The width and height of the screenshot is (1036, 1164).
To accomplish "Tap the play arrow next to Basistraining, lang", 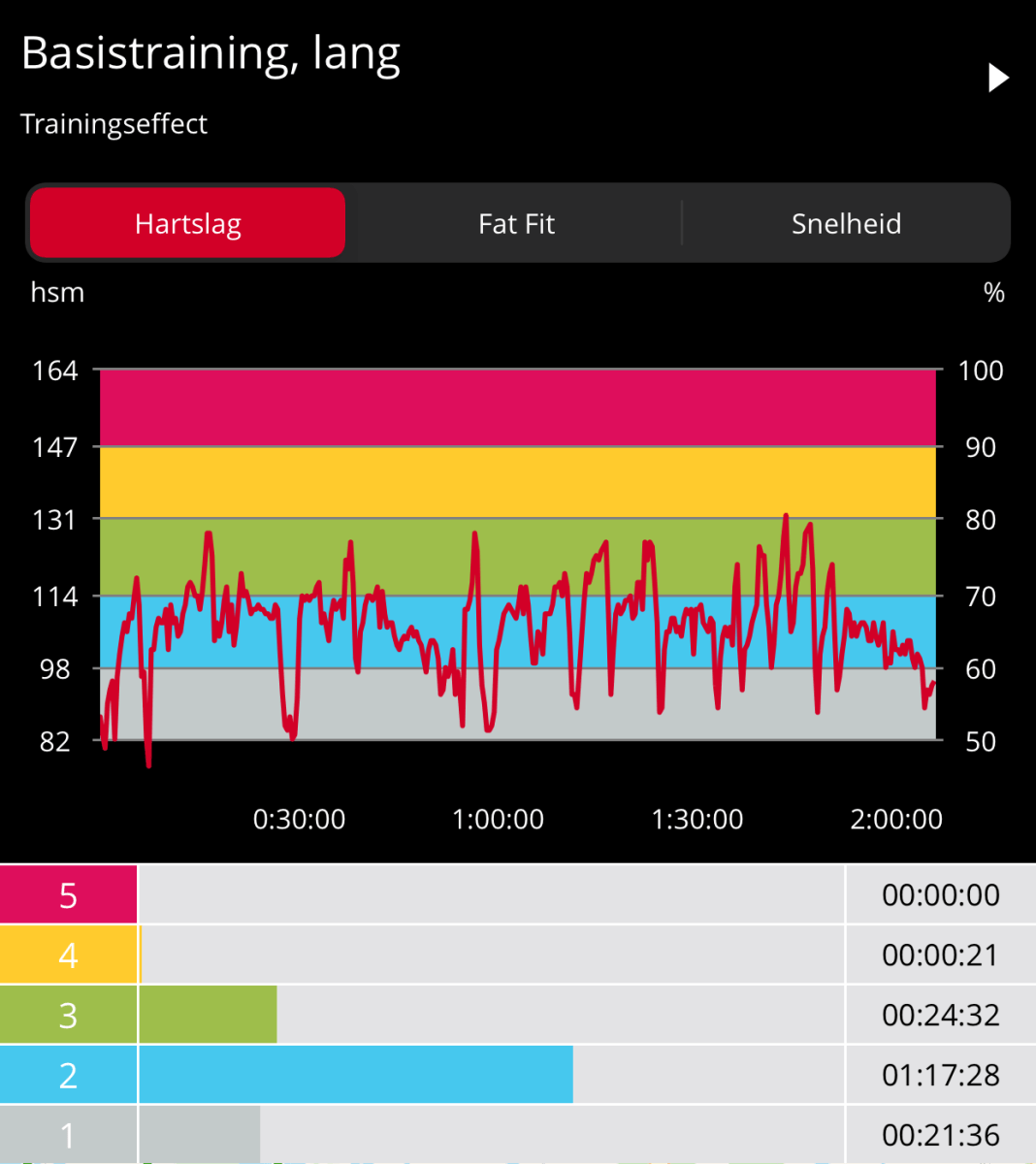I will (998, 78).
